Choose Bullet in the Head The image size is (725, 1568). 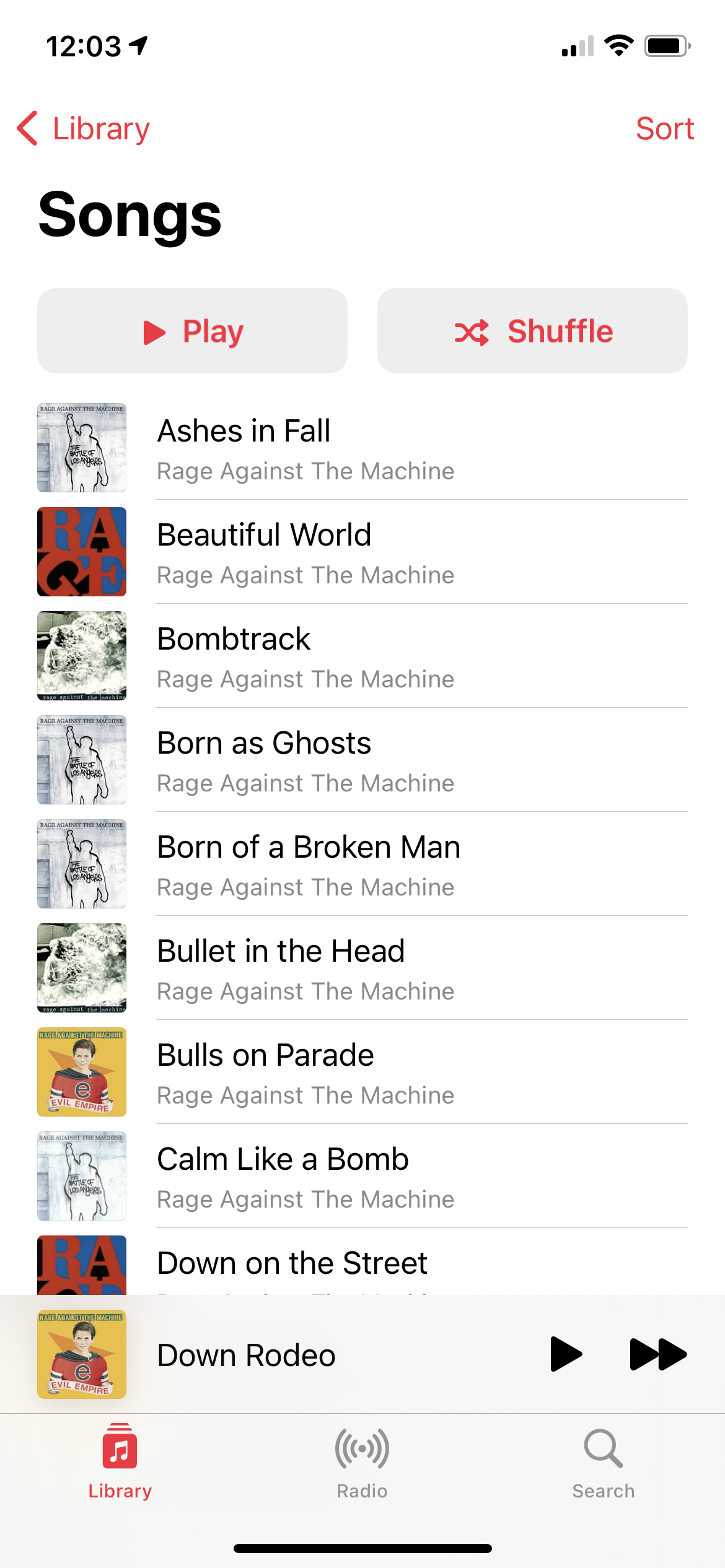point(362,969)
